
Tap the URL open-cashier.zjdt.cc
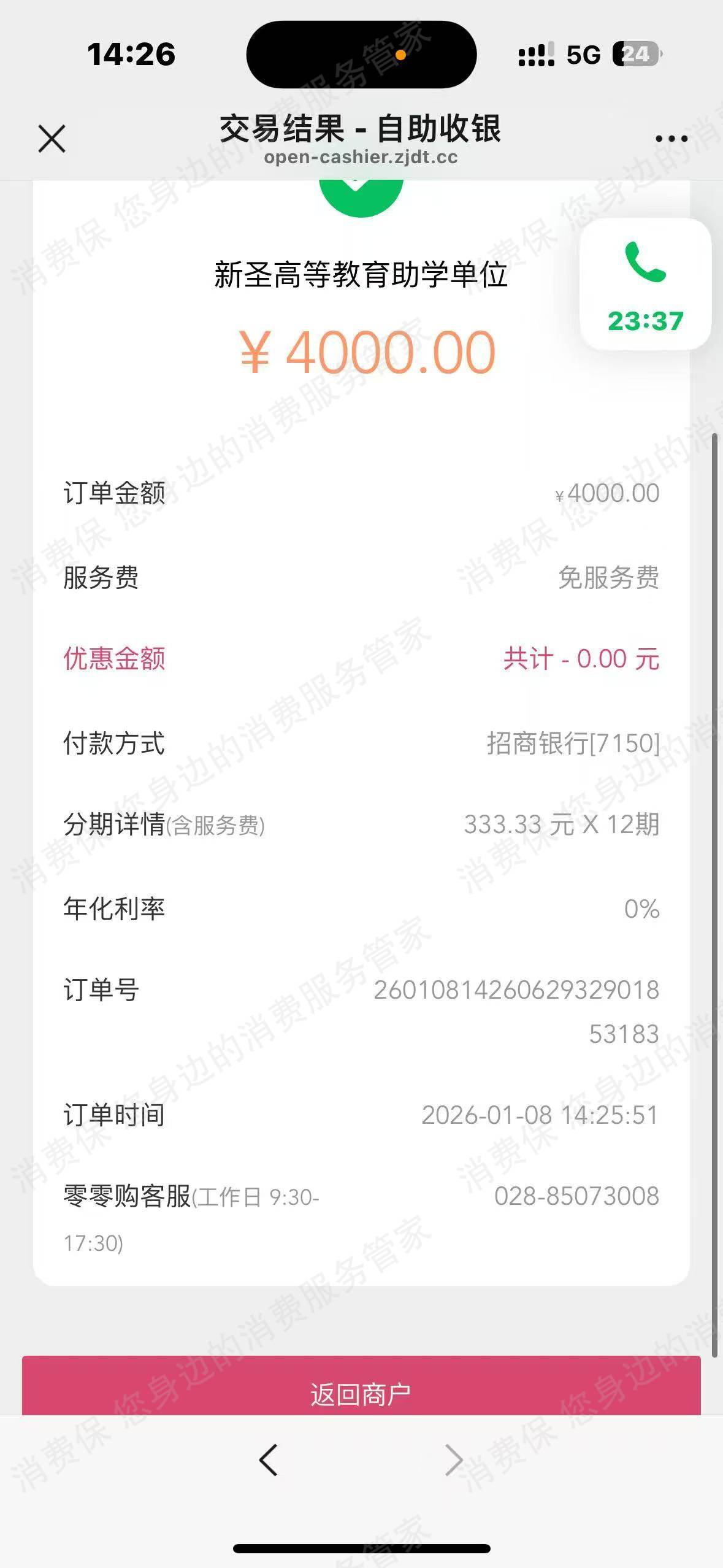pos(361,158)
